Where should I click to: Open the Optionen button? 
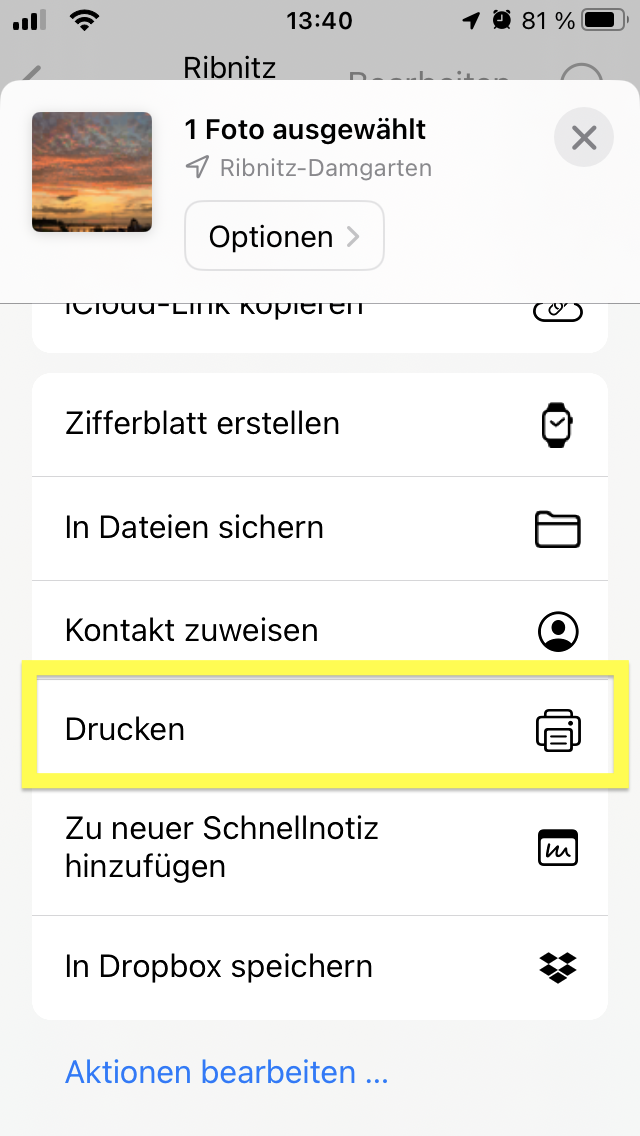coord(284,237)
